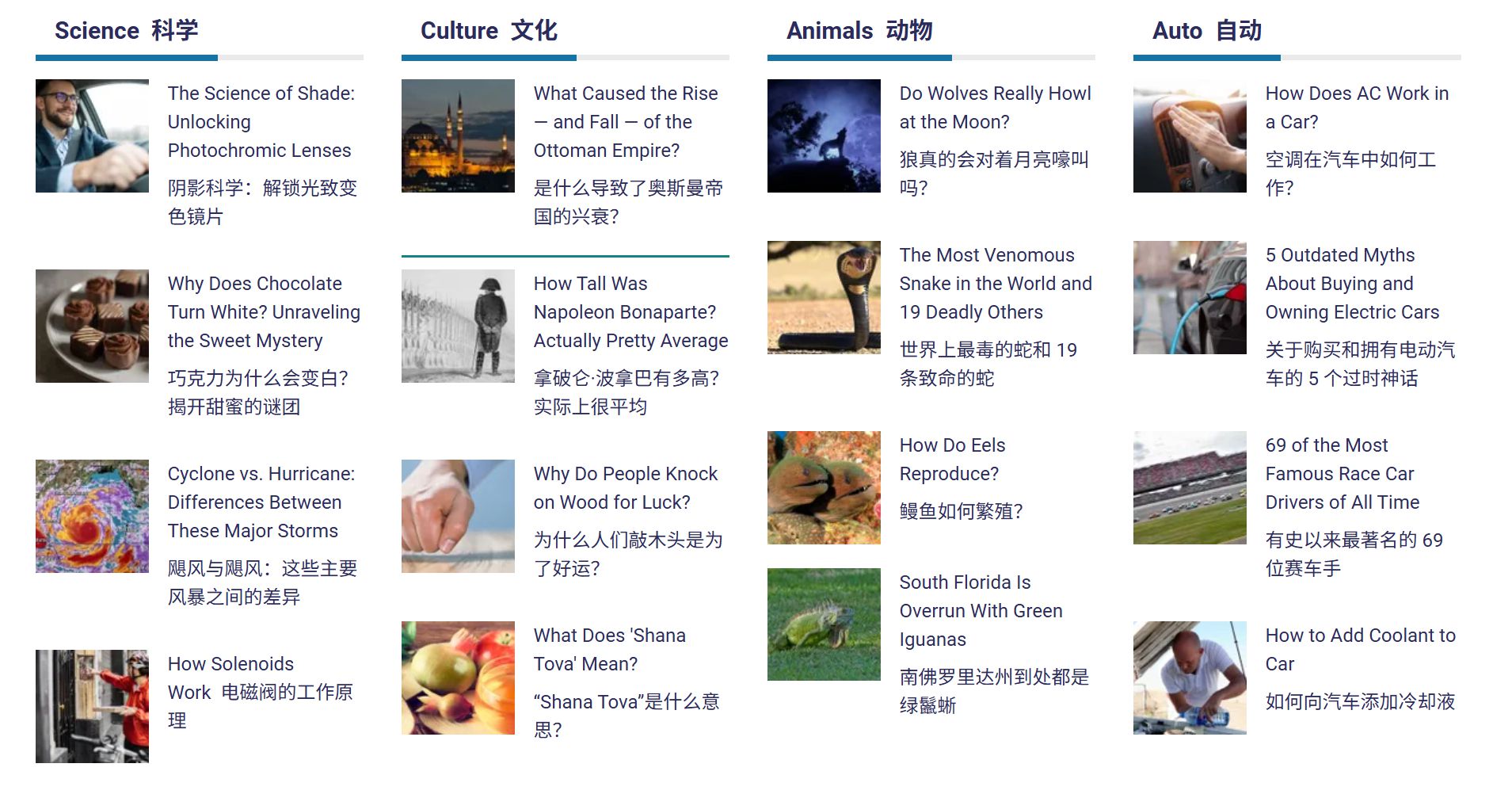Open the electric car myths article
The image size is (1512, 798).
[x=1351, y=284]
